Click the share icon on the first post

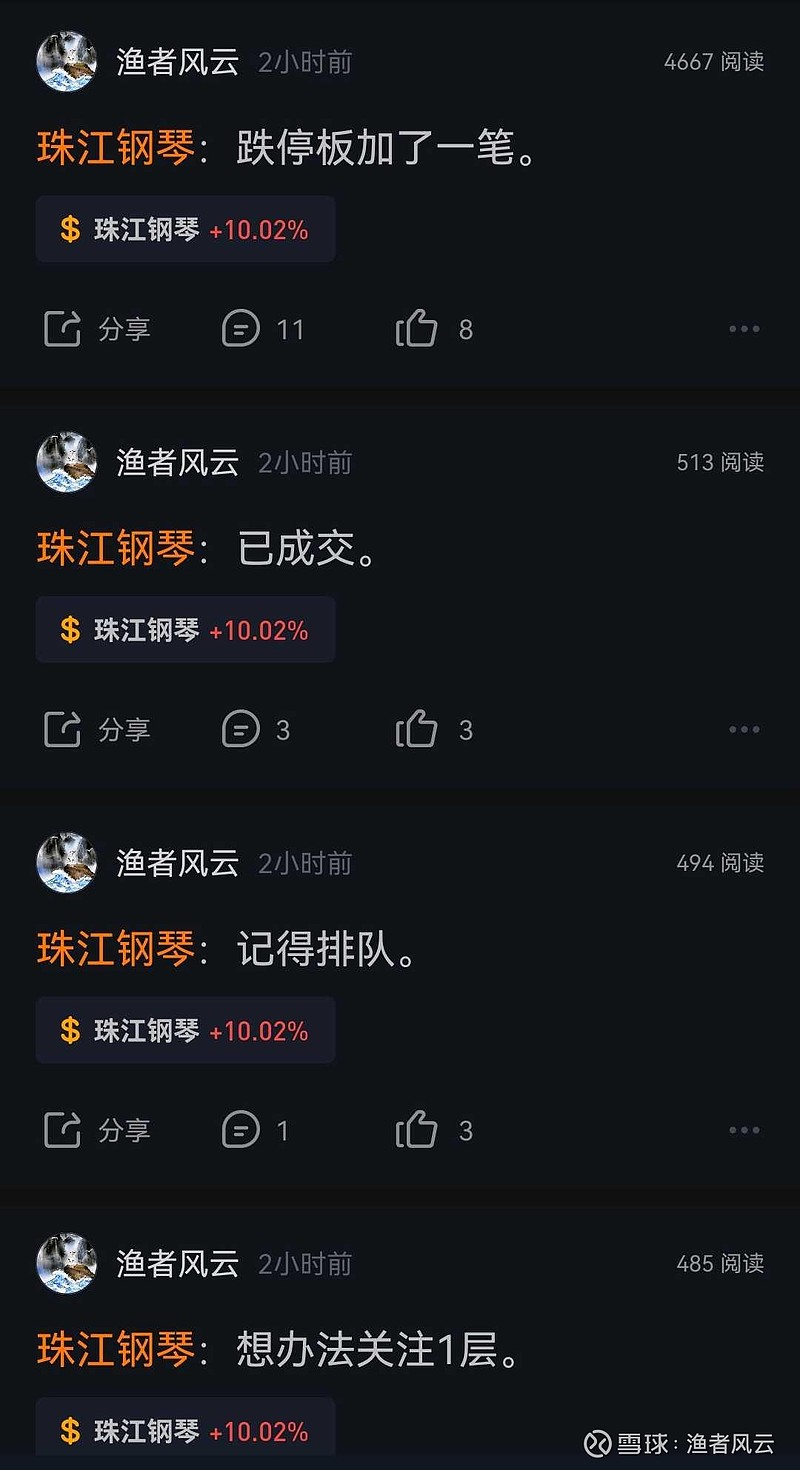(98, 329)
